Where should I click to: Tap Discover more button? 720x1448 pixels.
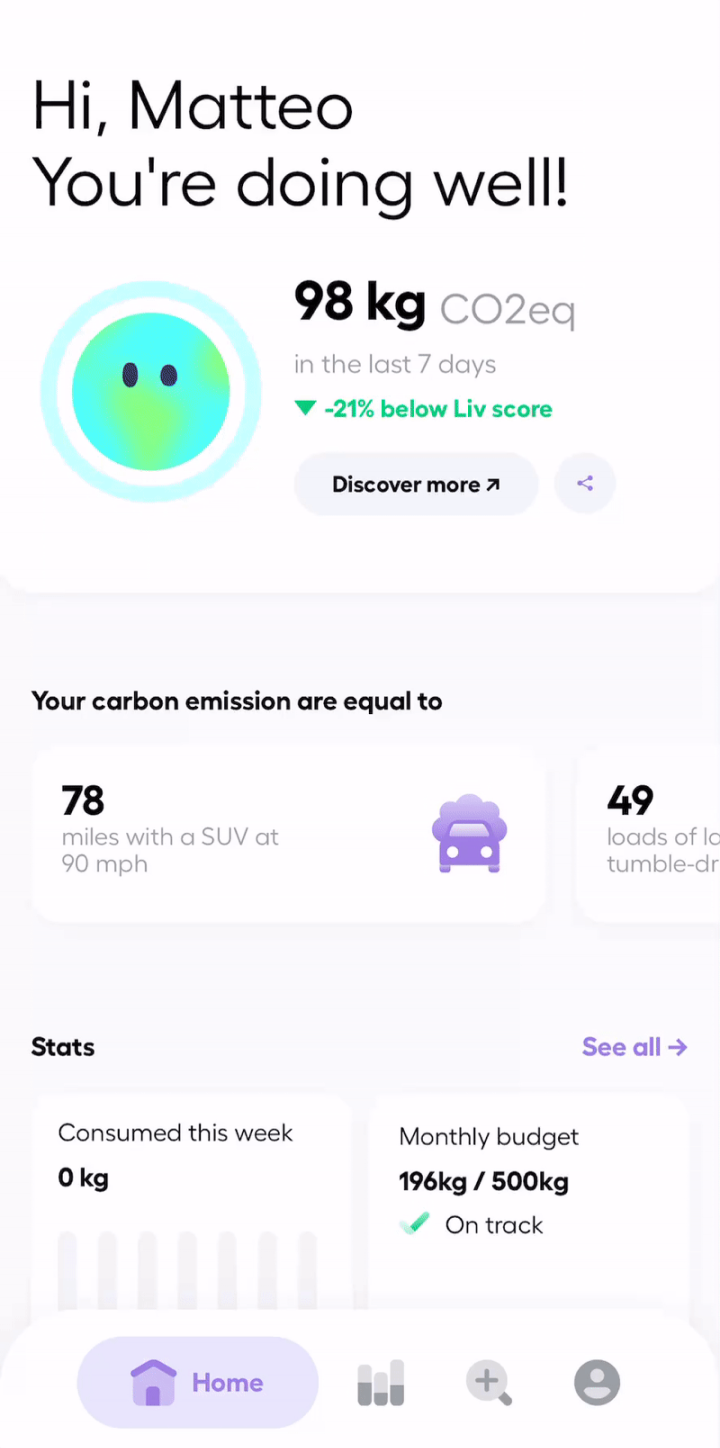[416, 485]
